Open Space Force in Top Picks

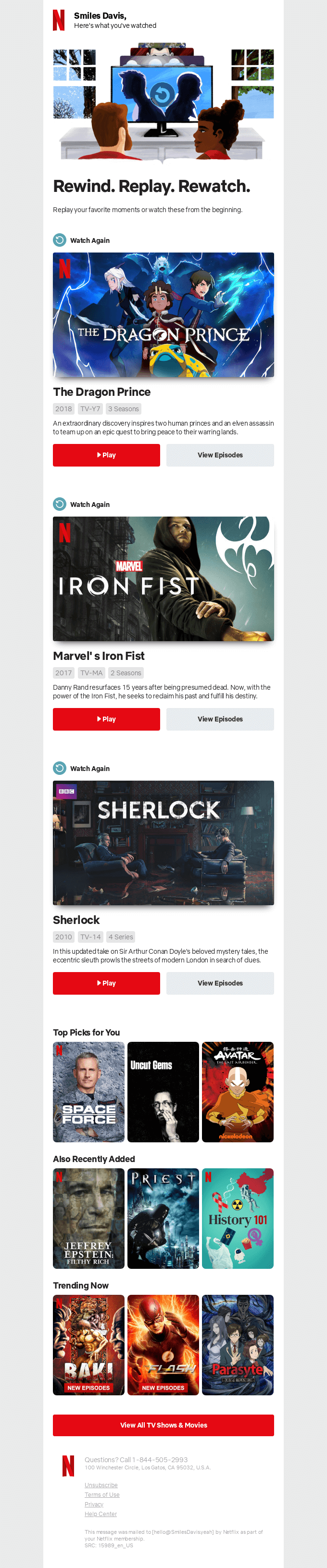tap(89, 1092)
